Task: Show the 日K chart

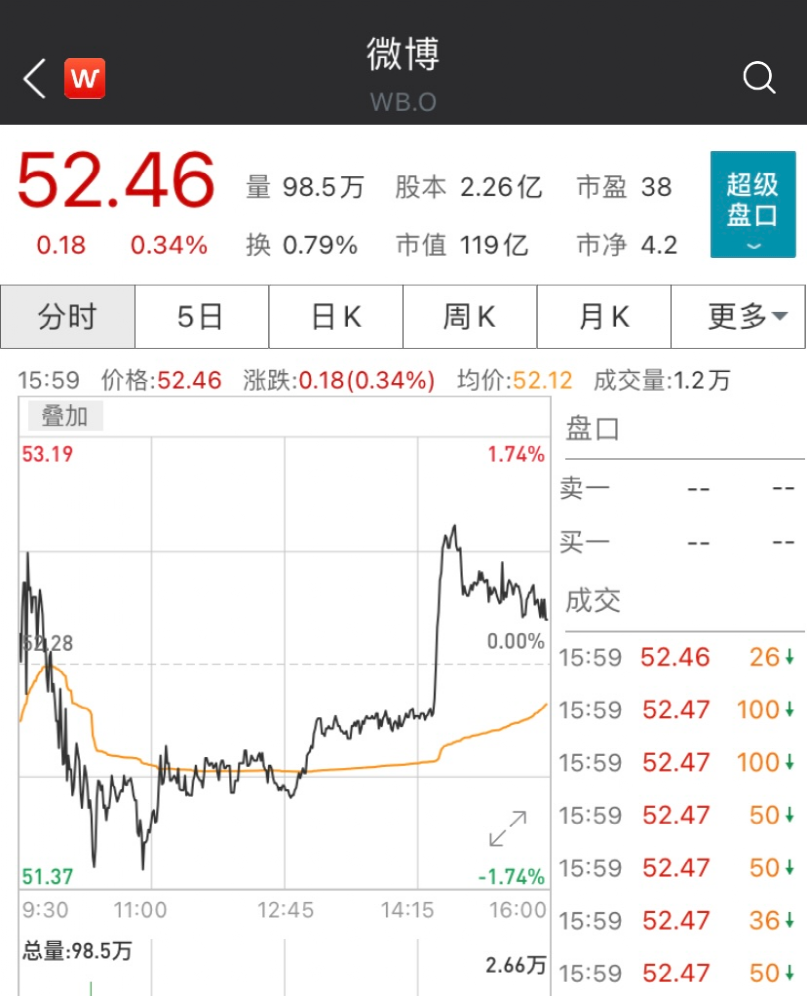Action: coord(336,317)
